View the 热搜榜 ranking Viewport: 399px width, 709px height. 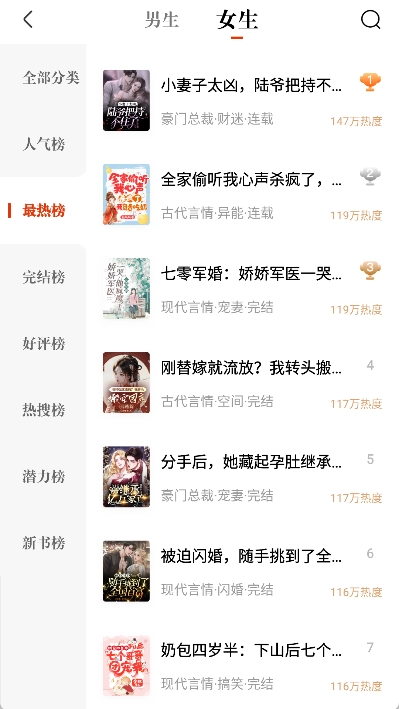click(44, 410)
